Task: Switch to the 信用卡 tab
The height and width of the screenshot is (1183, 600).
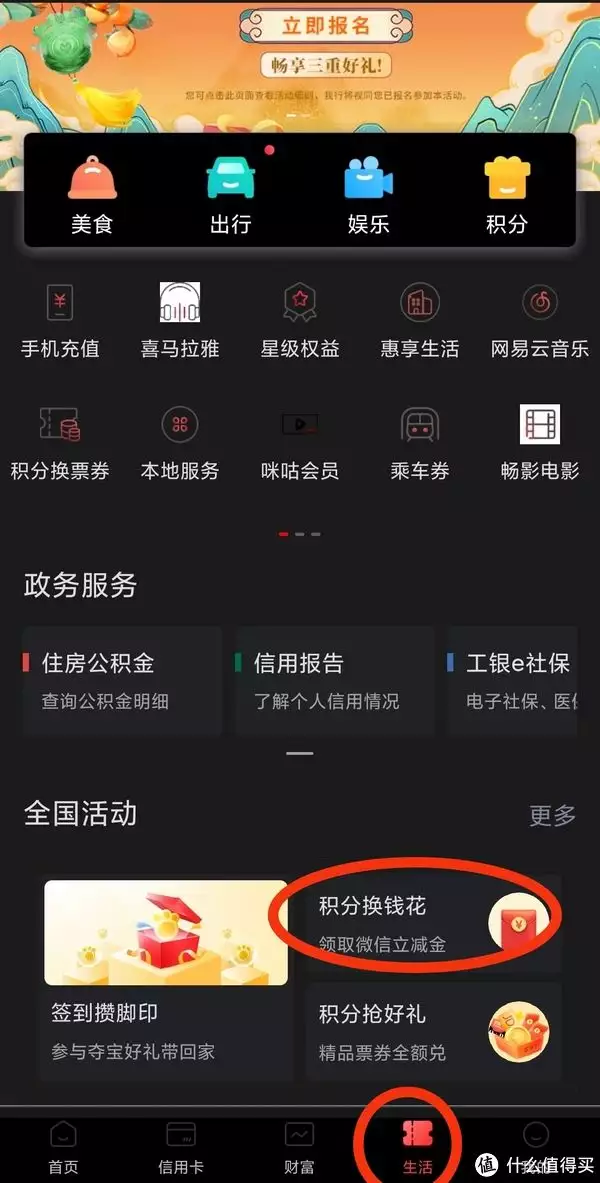Action: click(x=181, y=1148)
